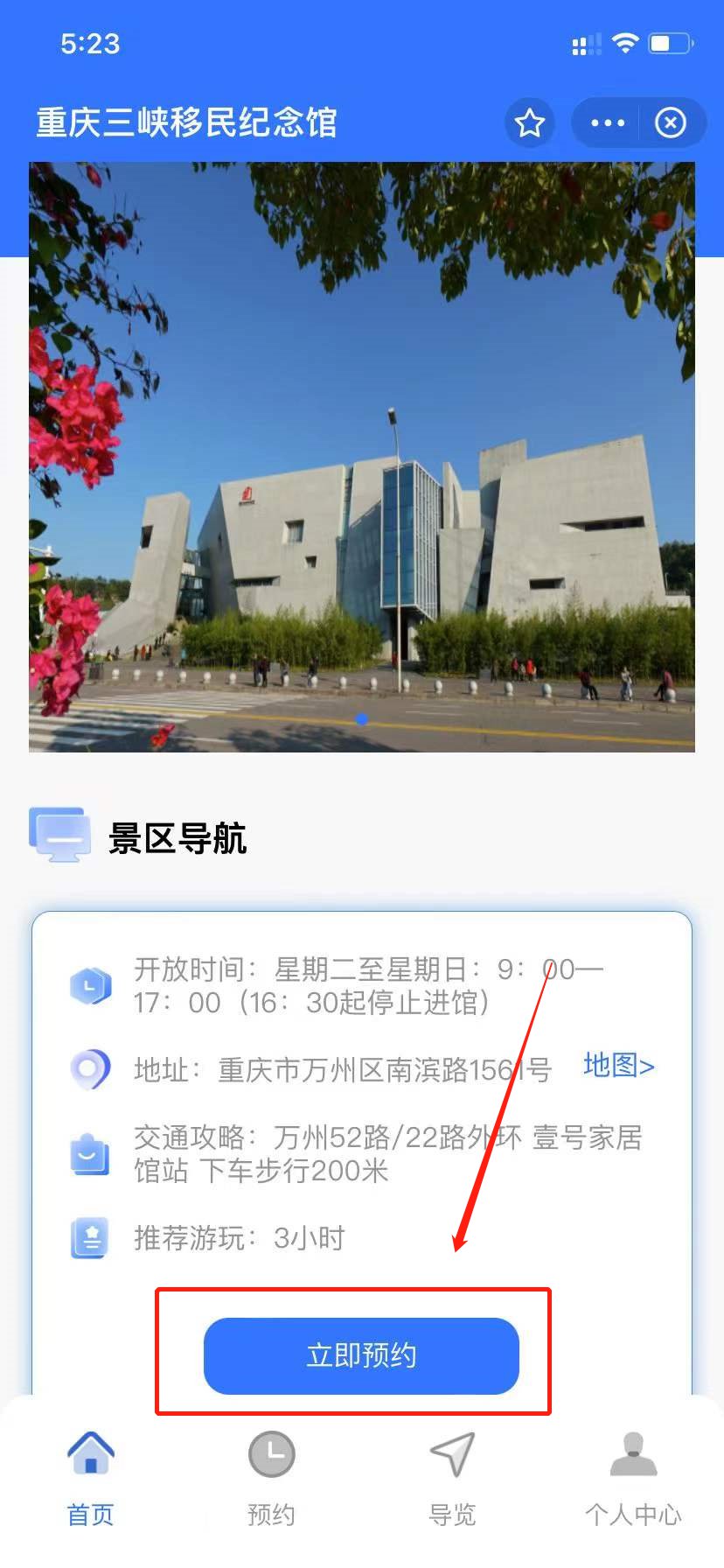Screen dimensions: 724x1568
Task: Open the 导览 tab
Action: (x=452, y=1477)
